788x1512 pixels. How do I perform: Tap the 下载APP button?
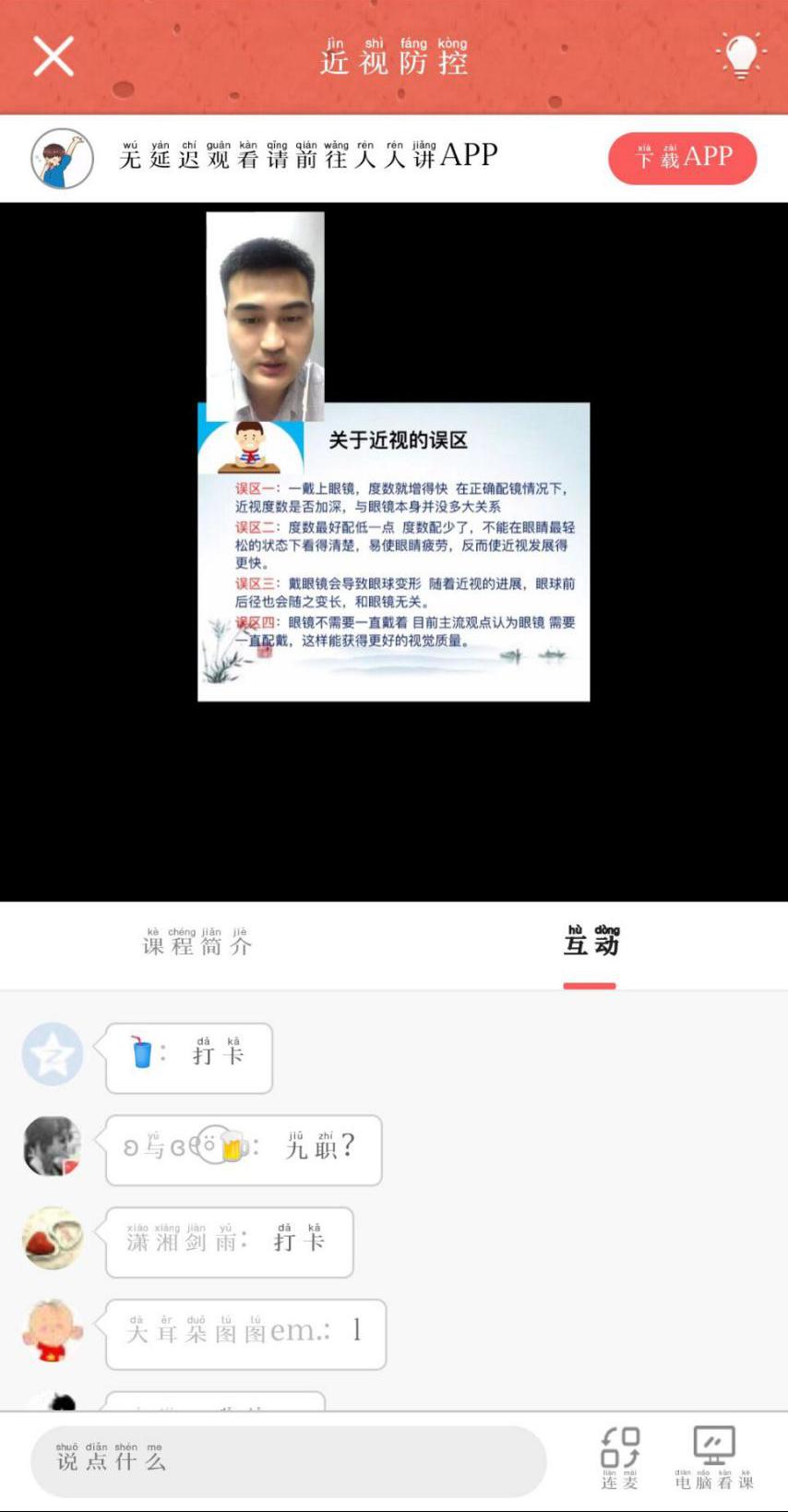click(x=682, y=158)
